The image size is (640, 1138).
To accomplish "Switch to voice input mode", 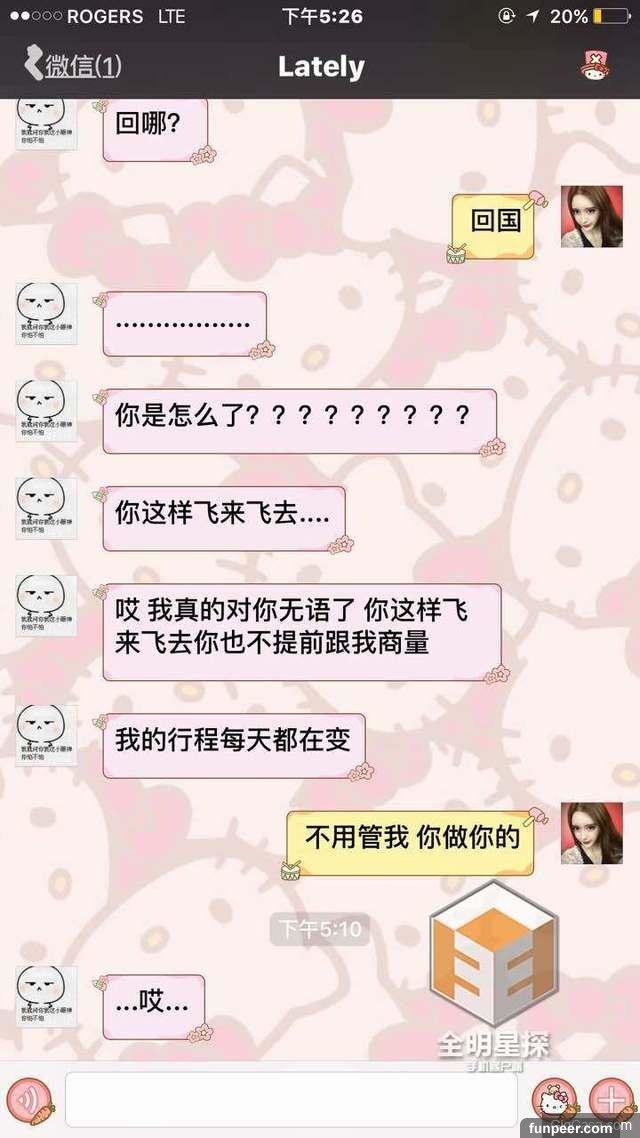I will [31, 1100].
